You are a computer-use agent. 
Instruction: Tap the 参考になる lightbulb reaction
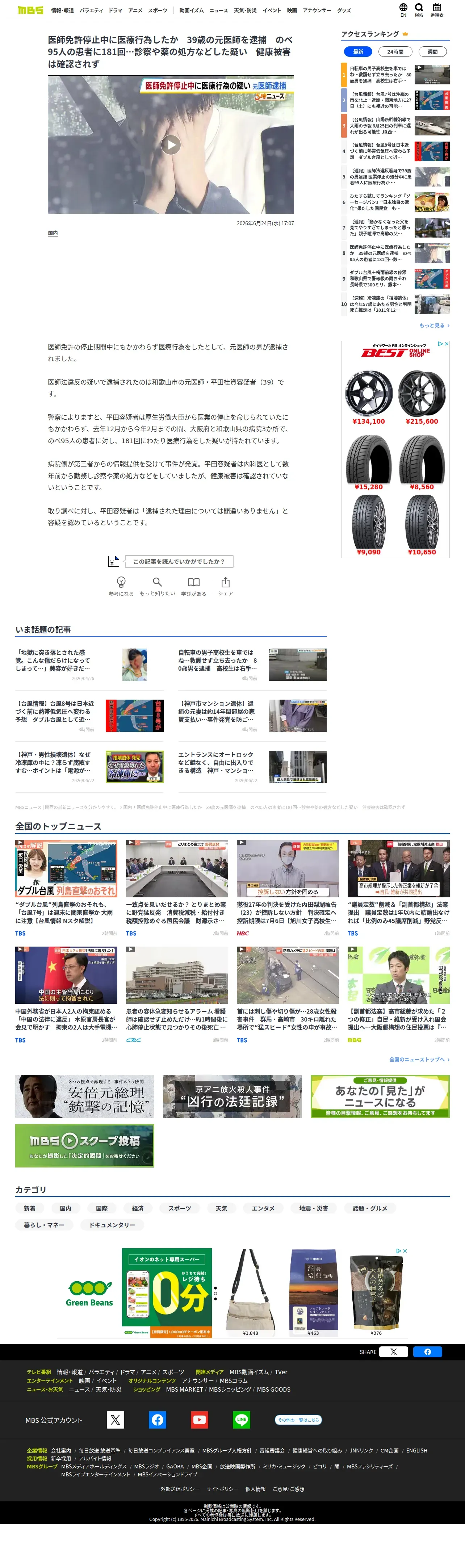pos(121,586)
